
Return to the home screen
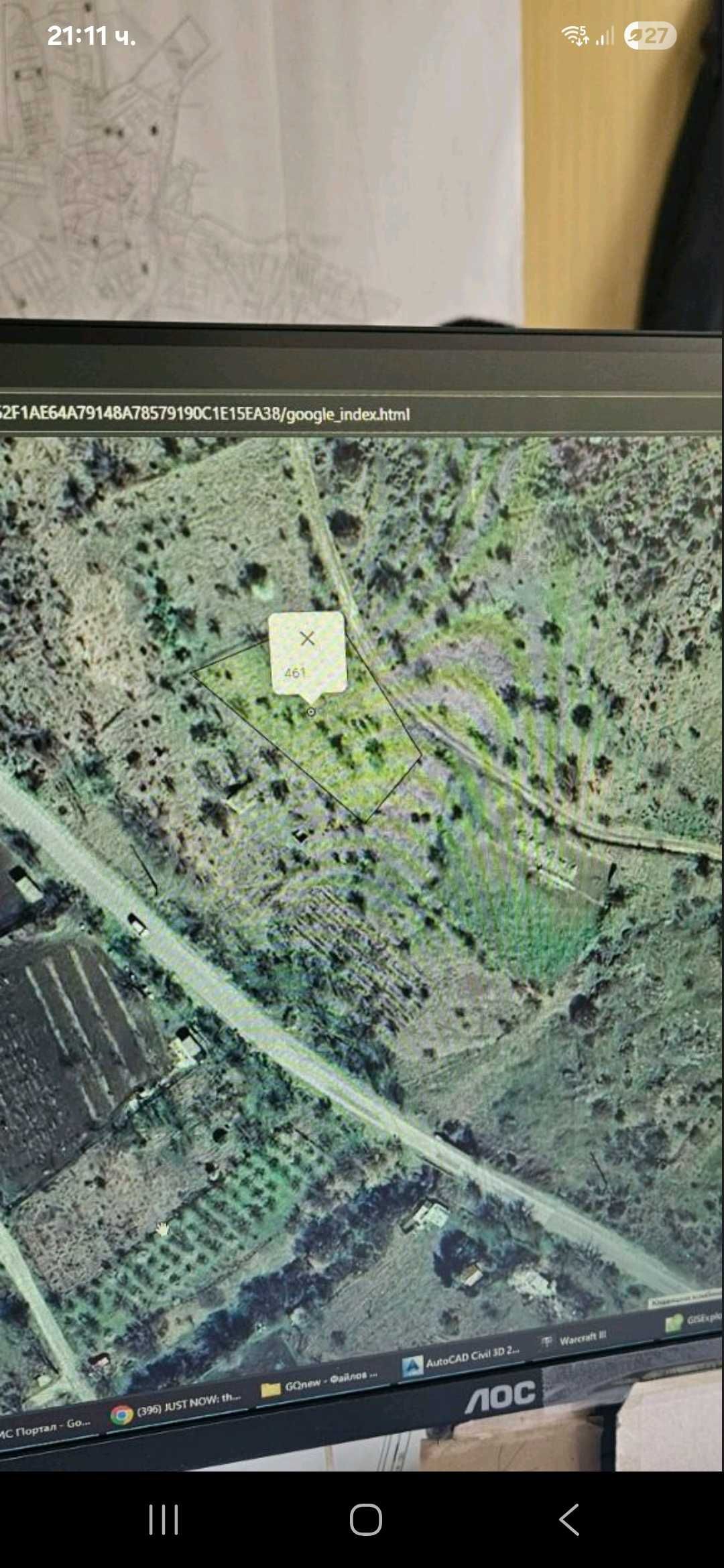pyautogui.click(x=365, y=1519)
